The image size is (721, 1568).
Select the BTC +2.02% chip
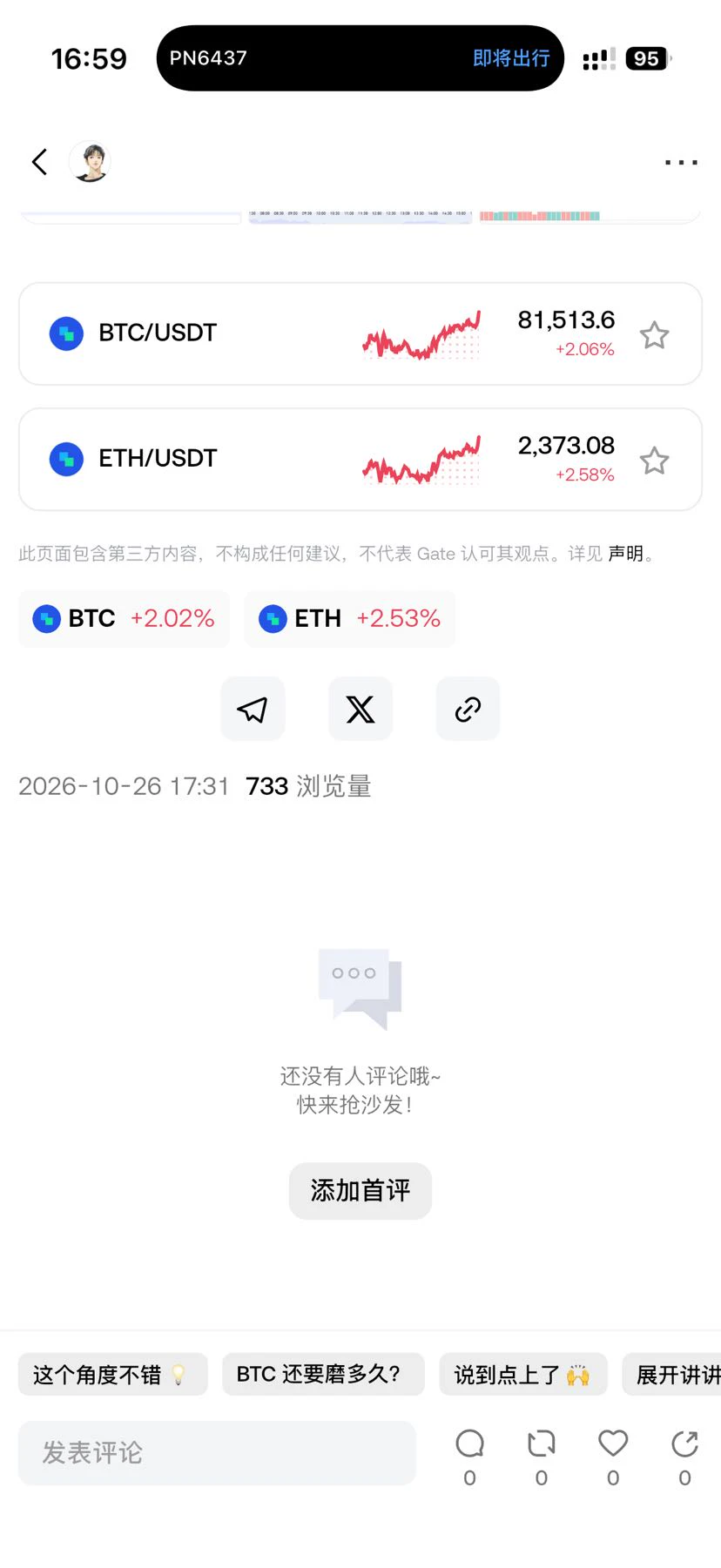124,618
